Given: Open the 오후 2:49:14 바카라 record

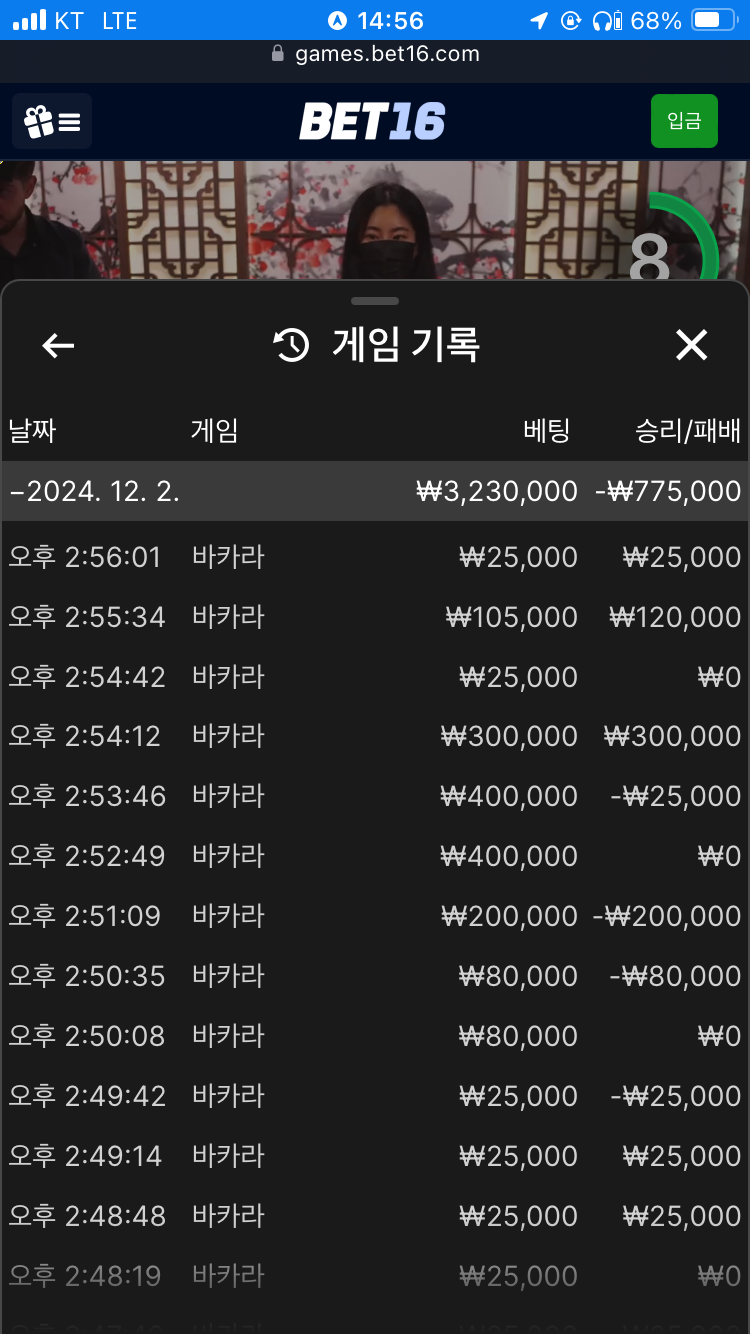Looking at the screenshot, I should pyautogui.click(x=375, y=1156).
